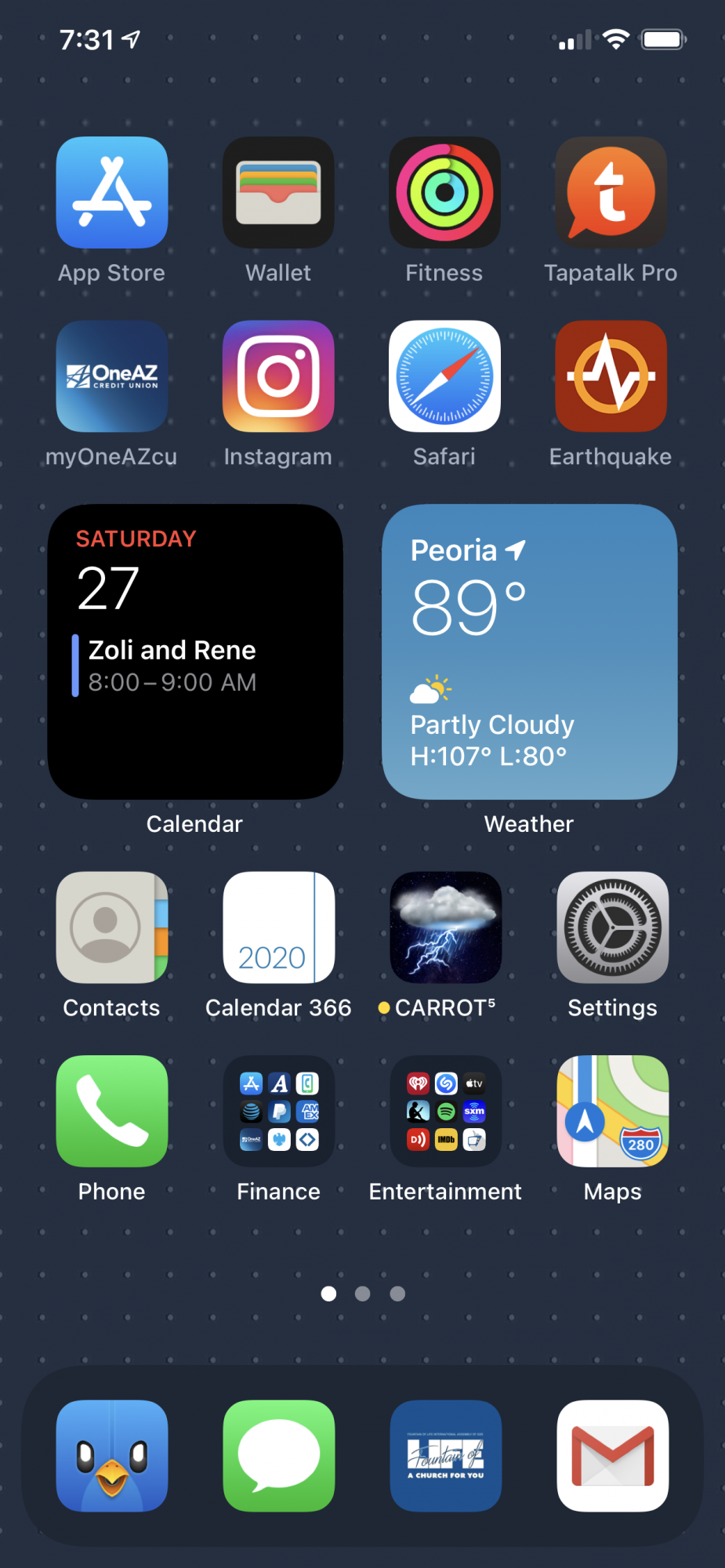Screen dimensions: 725x1568
Task: Open Gmail from the dock
Action: coord(612,1456)
